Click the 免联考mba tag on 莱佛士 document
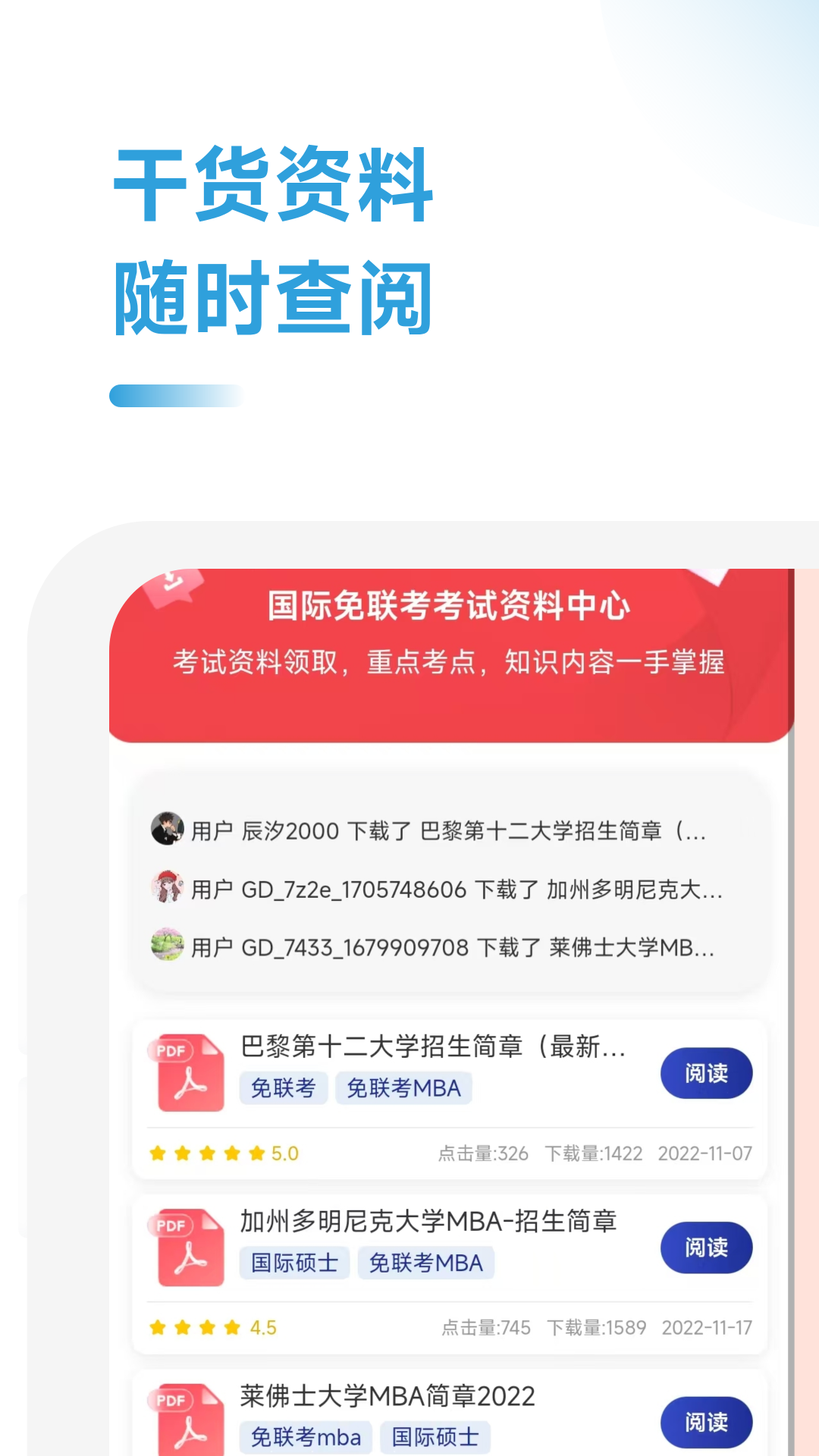The image size is (819, 1456). 306,1437
